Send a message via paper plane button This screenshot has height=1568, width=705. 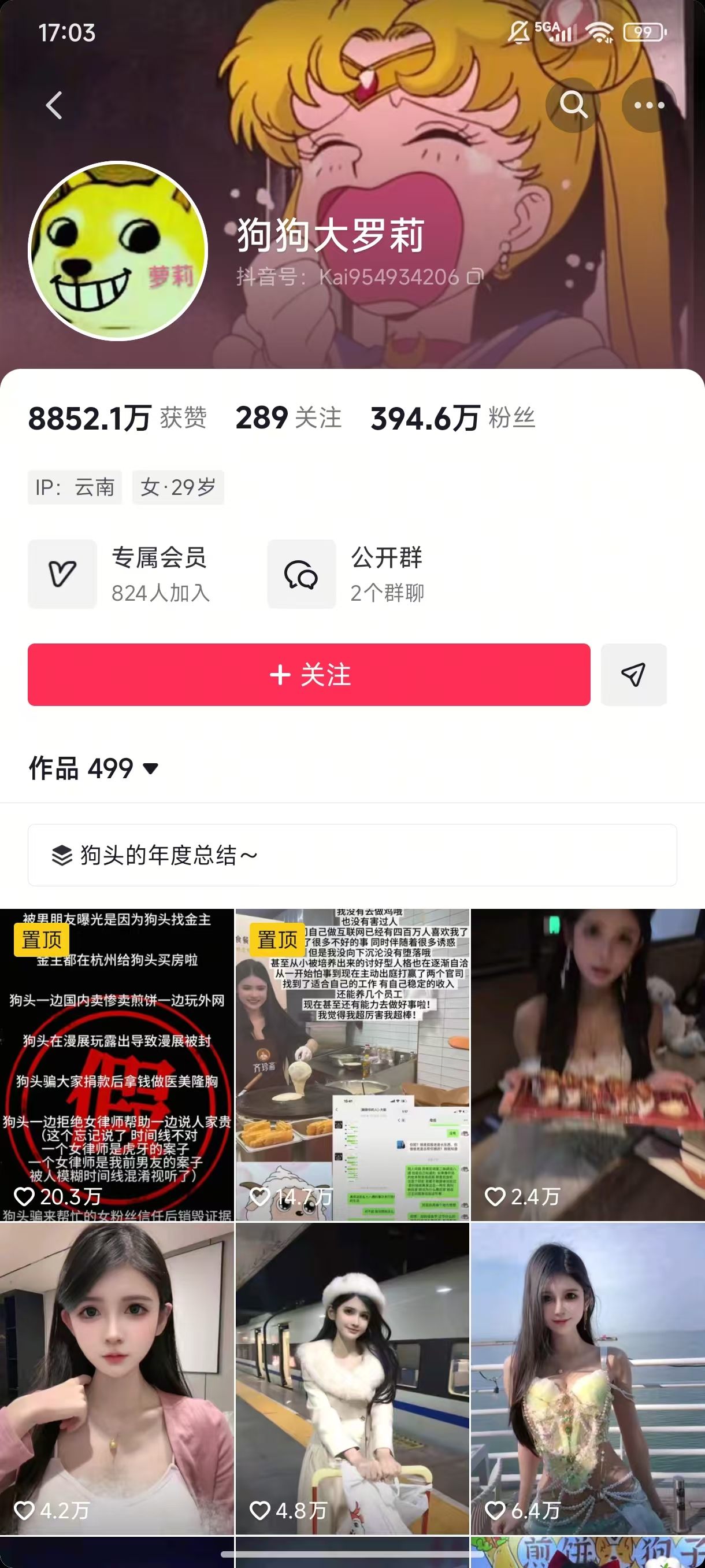pyautogui.click(x=633, y=674)
